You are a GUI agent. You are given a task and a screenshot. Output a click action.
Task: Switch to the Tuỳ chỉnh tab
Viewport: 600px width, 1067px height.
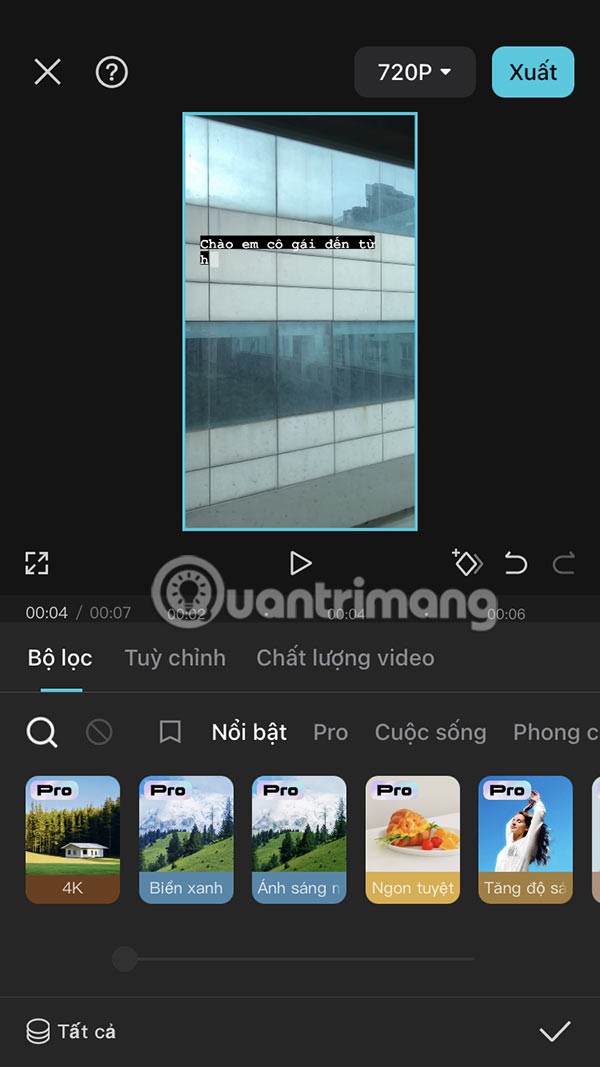point(175,658)
